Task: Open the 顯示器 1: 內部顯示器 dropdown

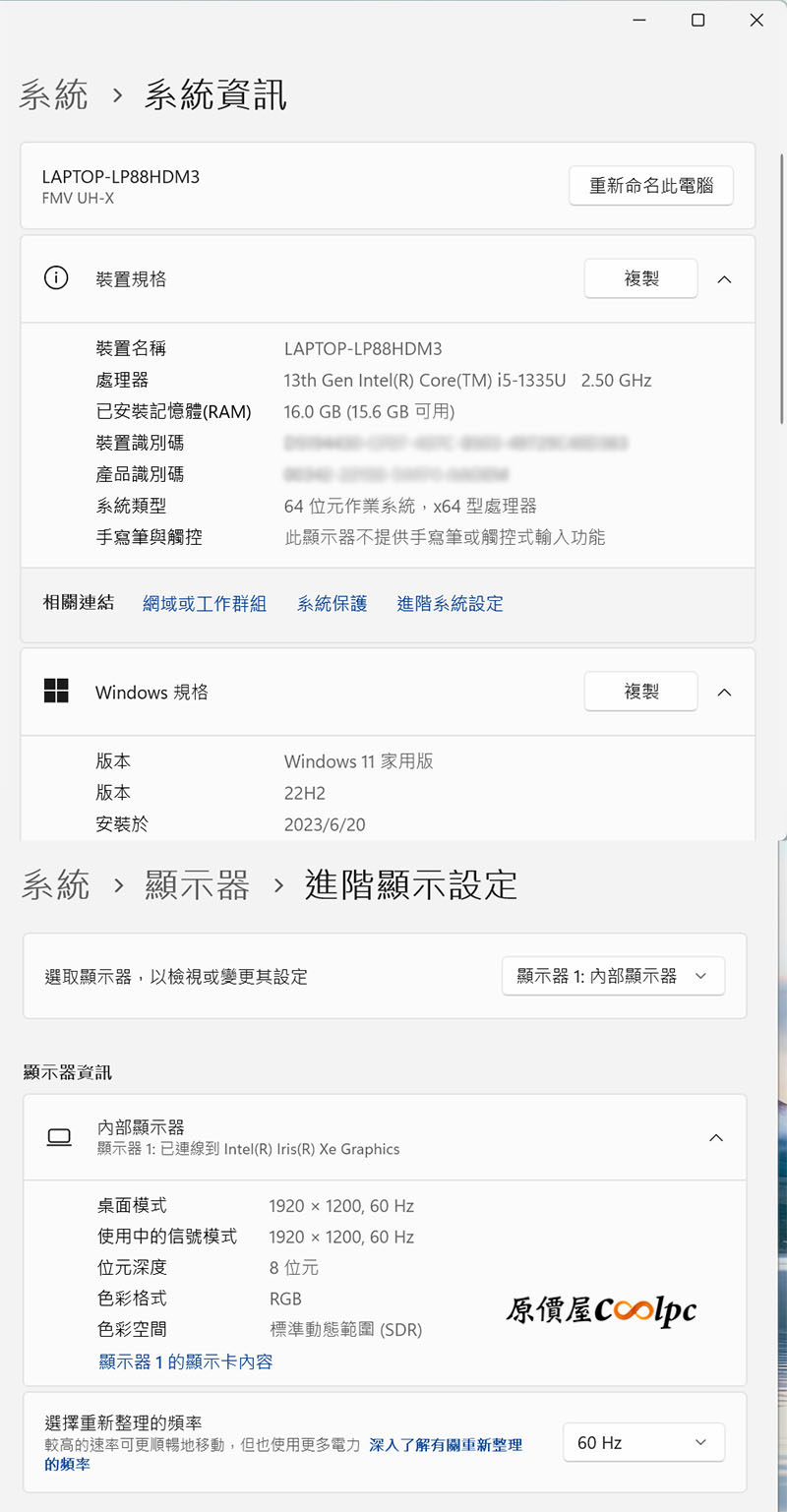Action: (x=613, y=976)
